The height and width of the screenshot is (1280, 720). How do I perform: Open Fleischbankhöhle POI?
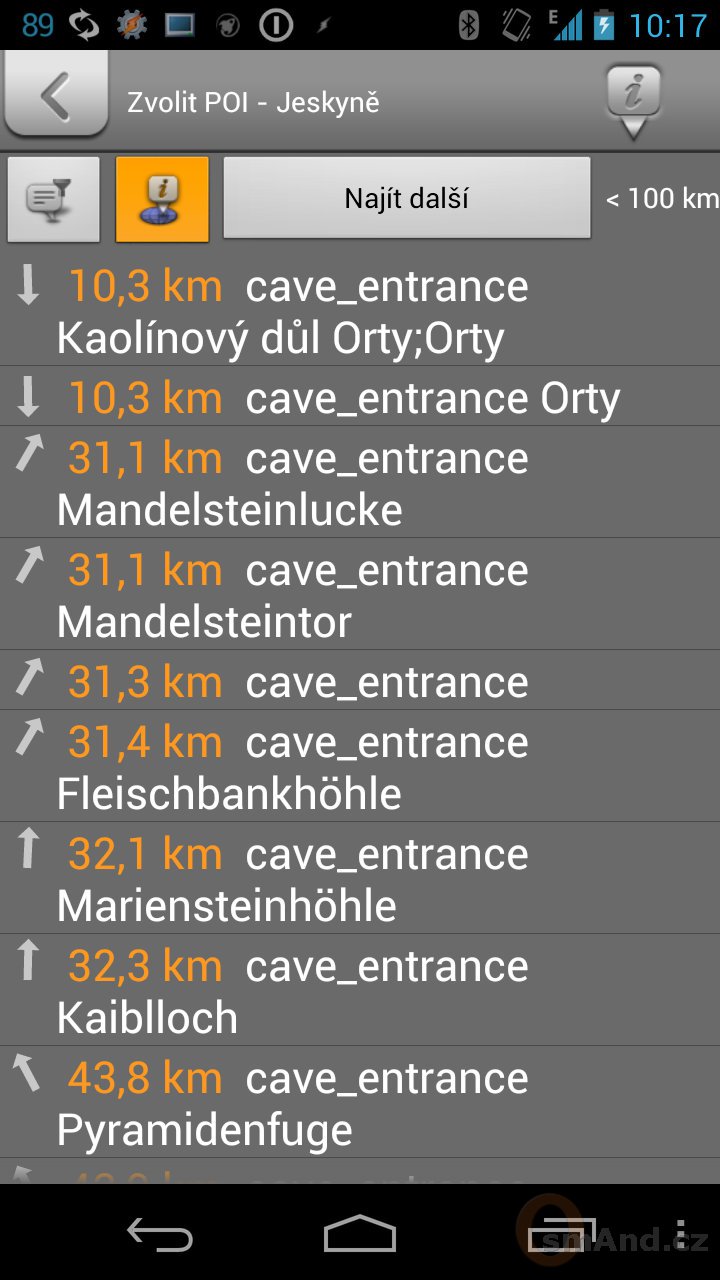[360, 766]
